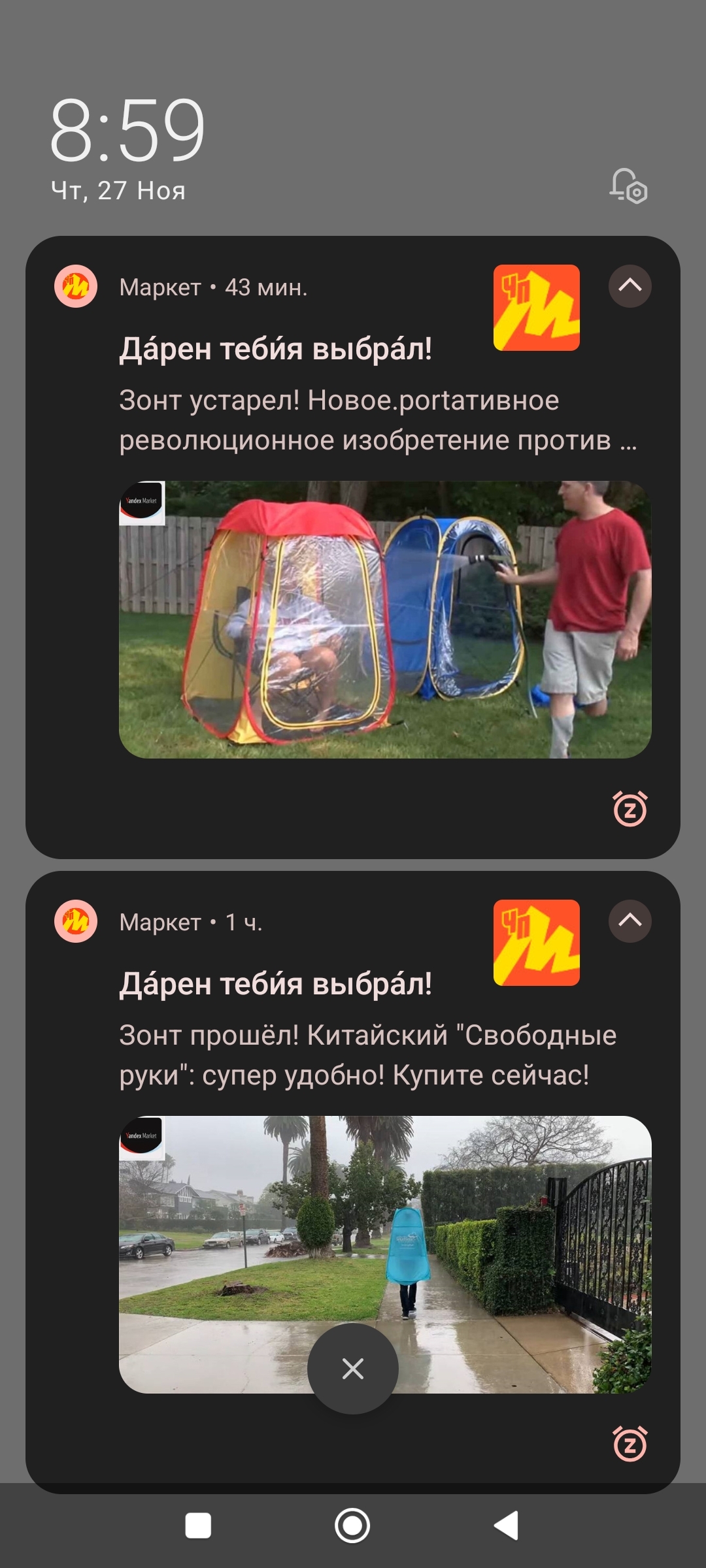Snooze the 43 мин. Маркет notification
The height and width of the screenshot is (1568, 706).
click(630, 809)
